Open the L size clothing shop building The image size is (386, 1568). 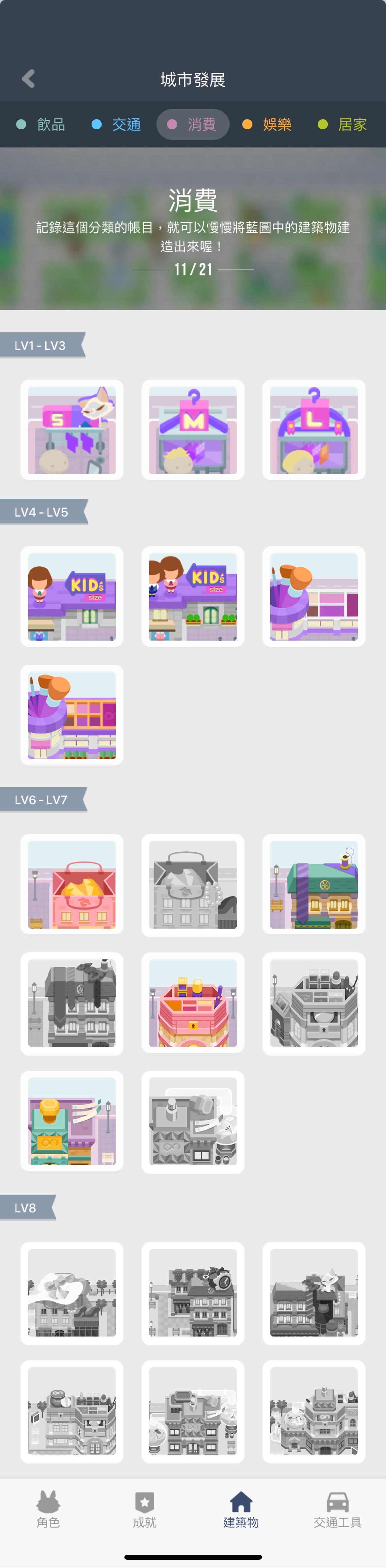313,430
